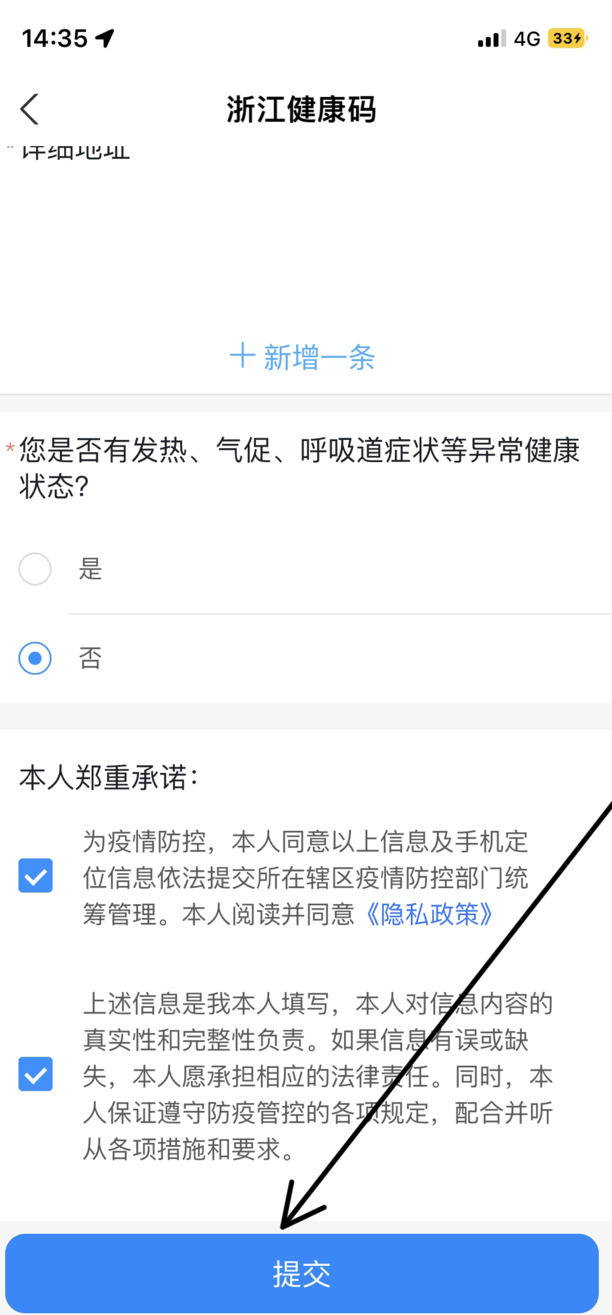Select 是 for abnormal health symptoms
Viewport: 612px width, 1315px height.
tap(36, 570)
